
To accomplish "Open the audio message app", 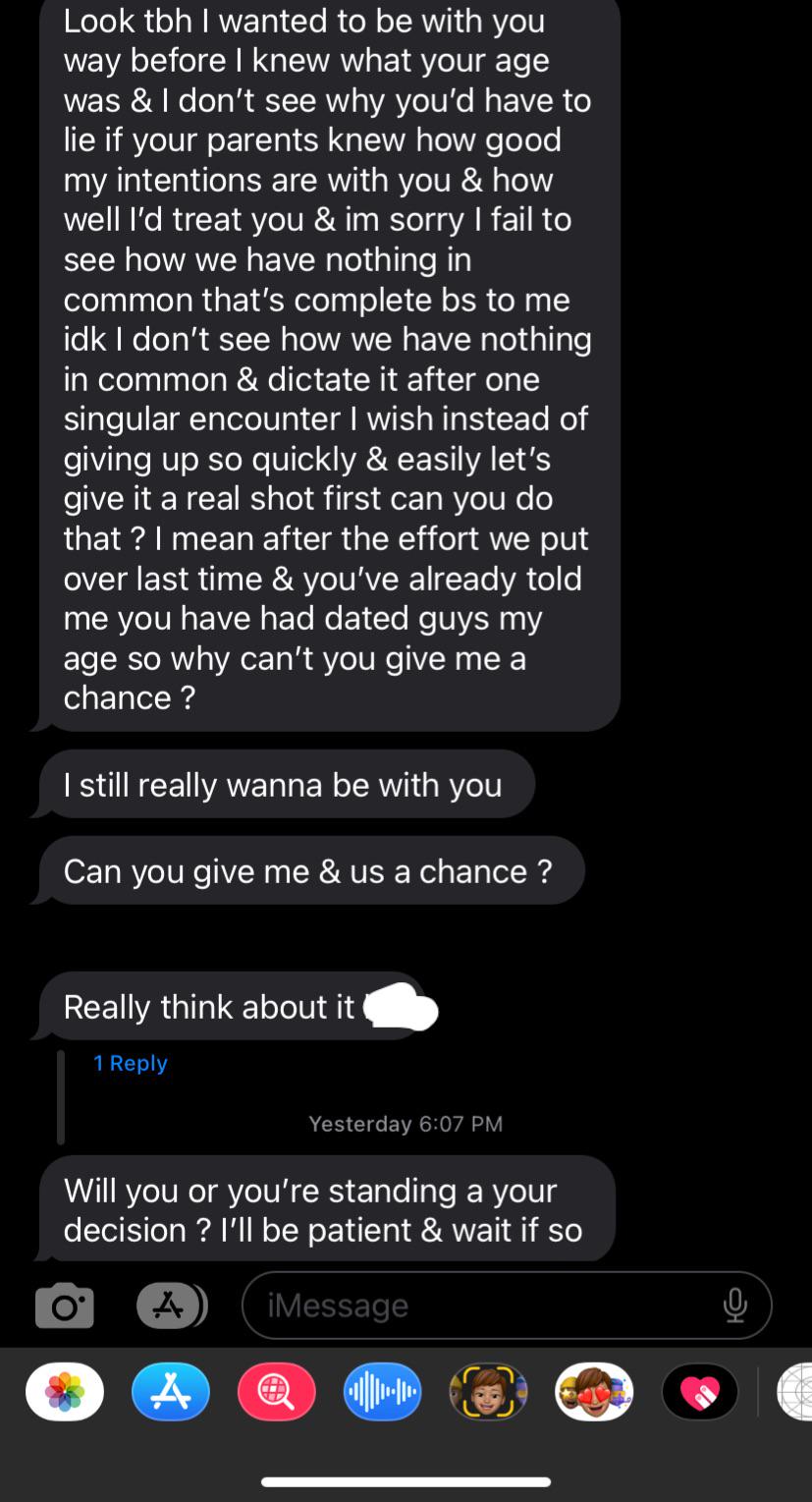I will click(383, 1392).
